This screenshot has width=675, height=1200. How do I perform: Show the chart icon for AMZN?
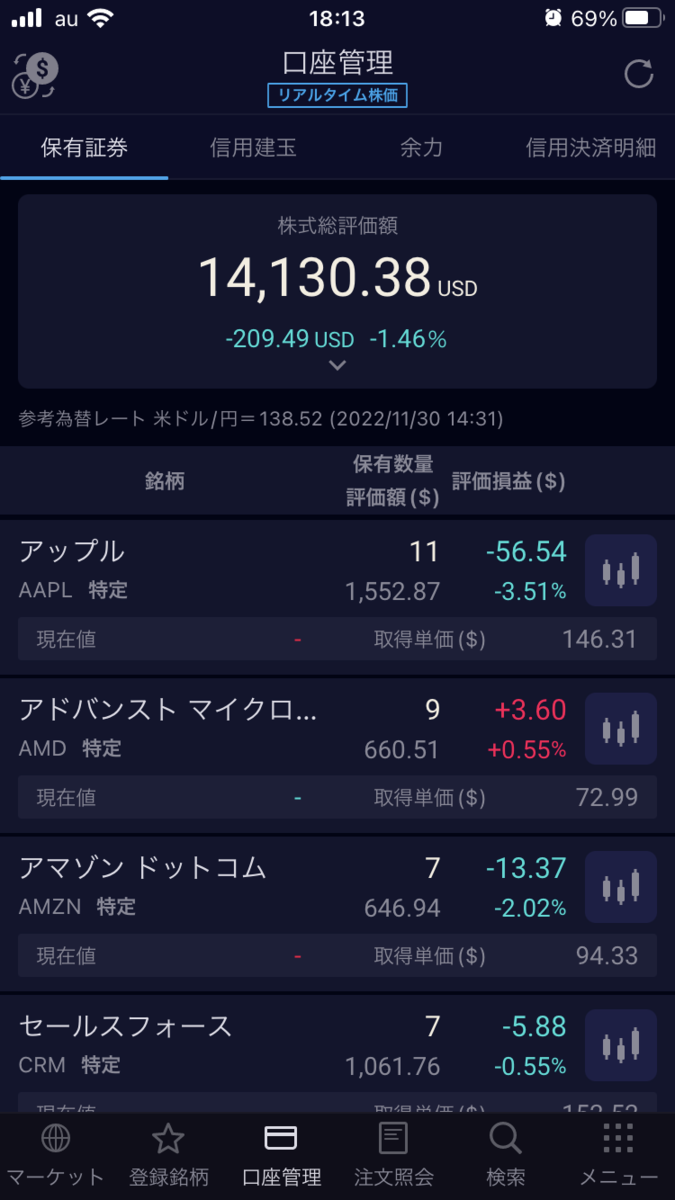620,887
